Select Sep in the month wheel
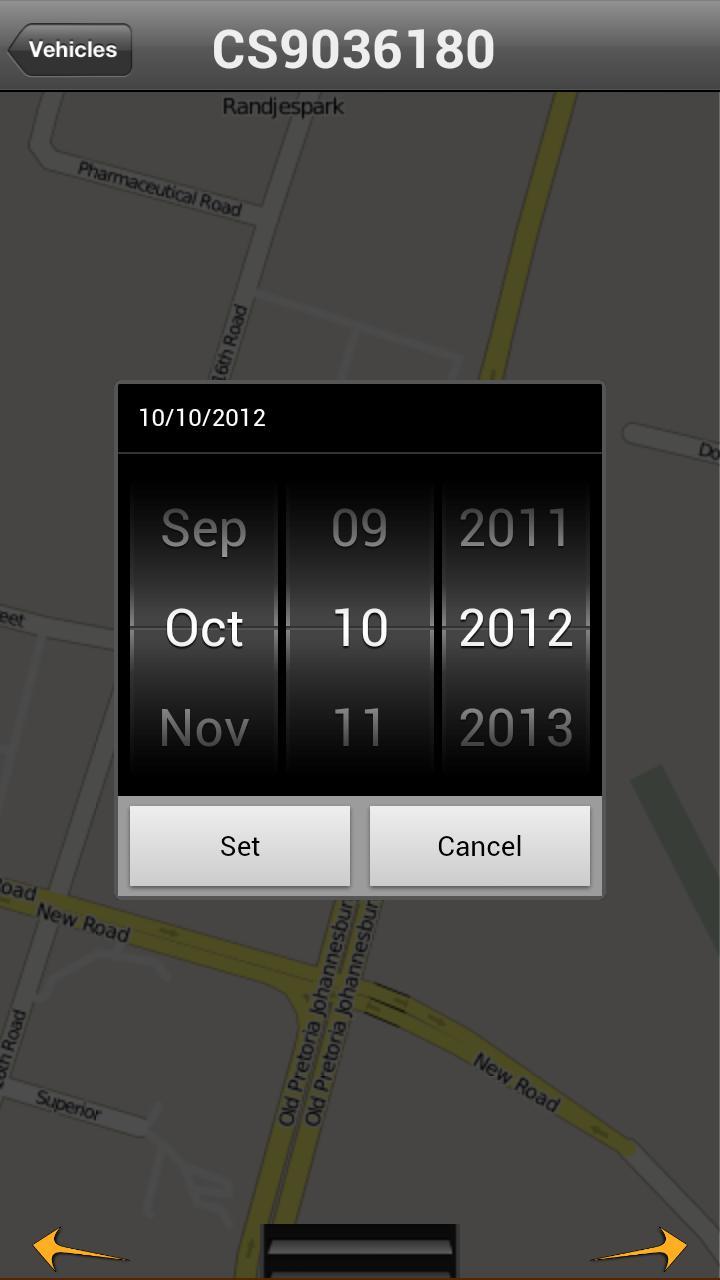The height and width of the screenshot is (1280, 720). point(204,528)
